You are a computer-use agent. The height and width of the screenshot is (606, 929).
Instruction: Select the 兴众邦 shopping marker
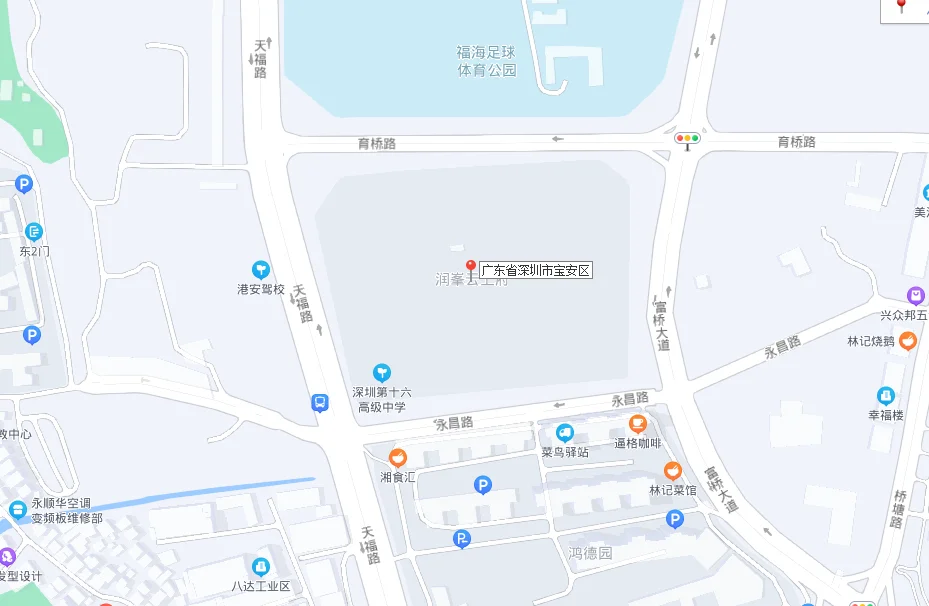coord(915,295)
